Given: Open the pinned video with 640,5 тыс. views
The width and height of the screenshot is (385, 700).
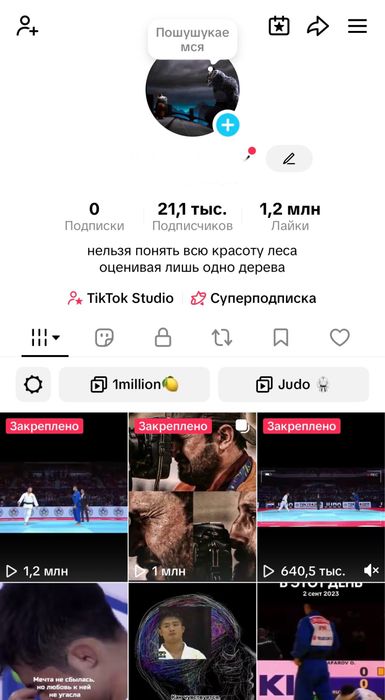Looking at the screenshot, I should (321, 497).
